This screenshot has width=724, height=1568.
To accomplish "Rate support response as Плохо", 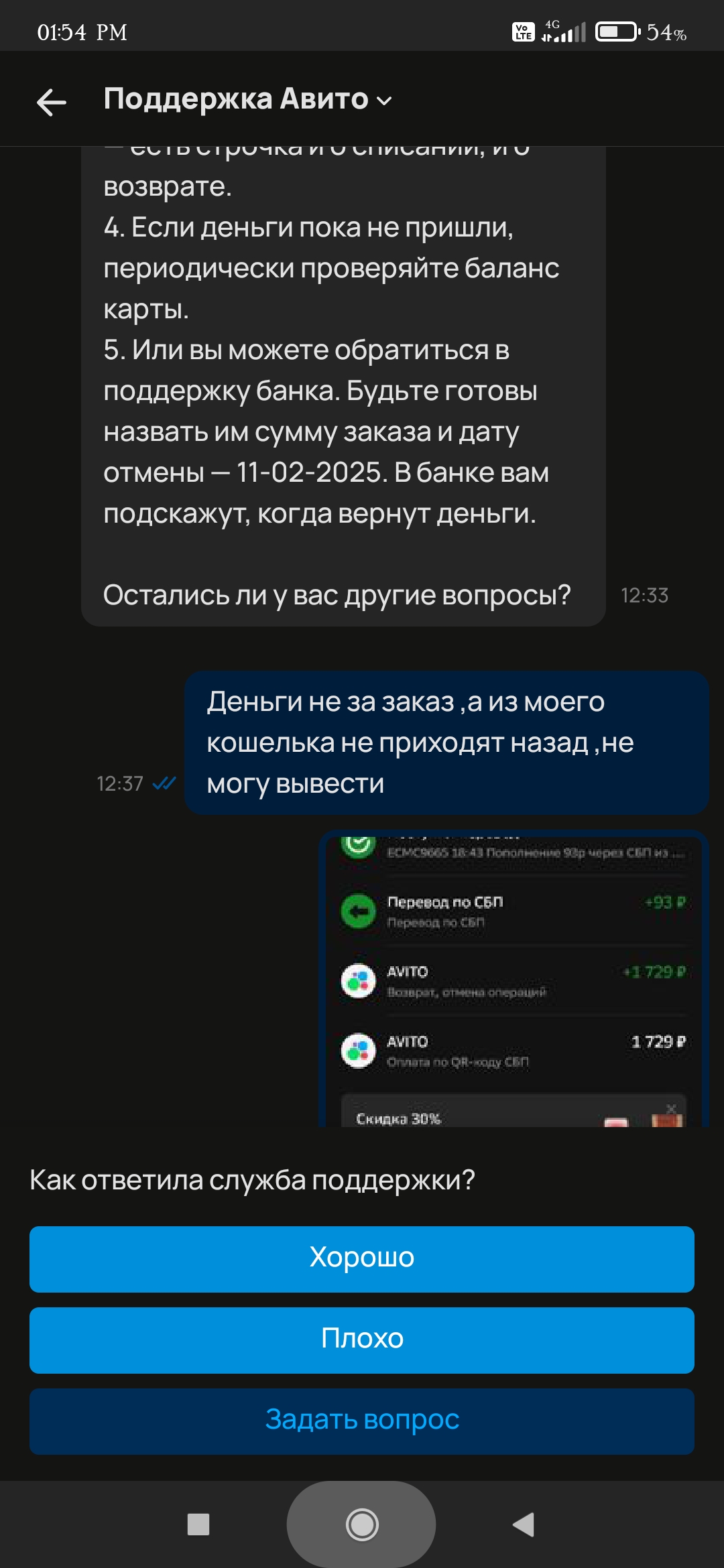I will click(x=362, y=1340).
